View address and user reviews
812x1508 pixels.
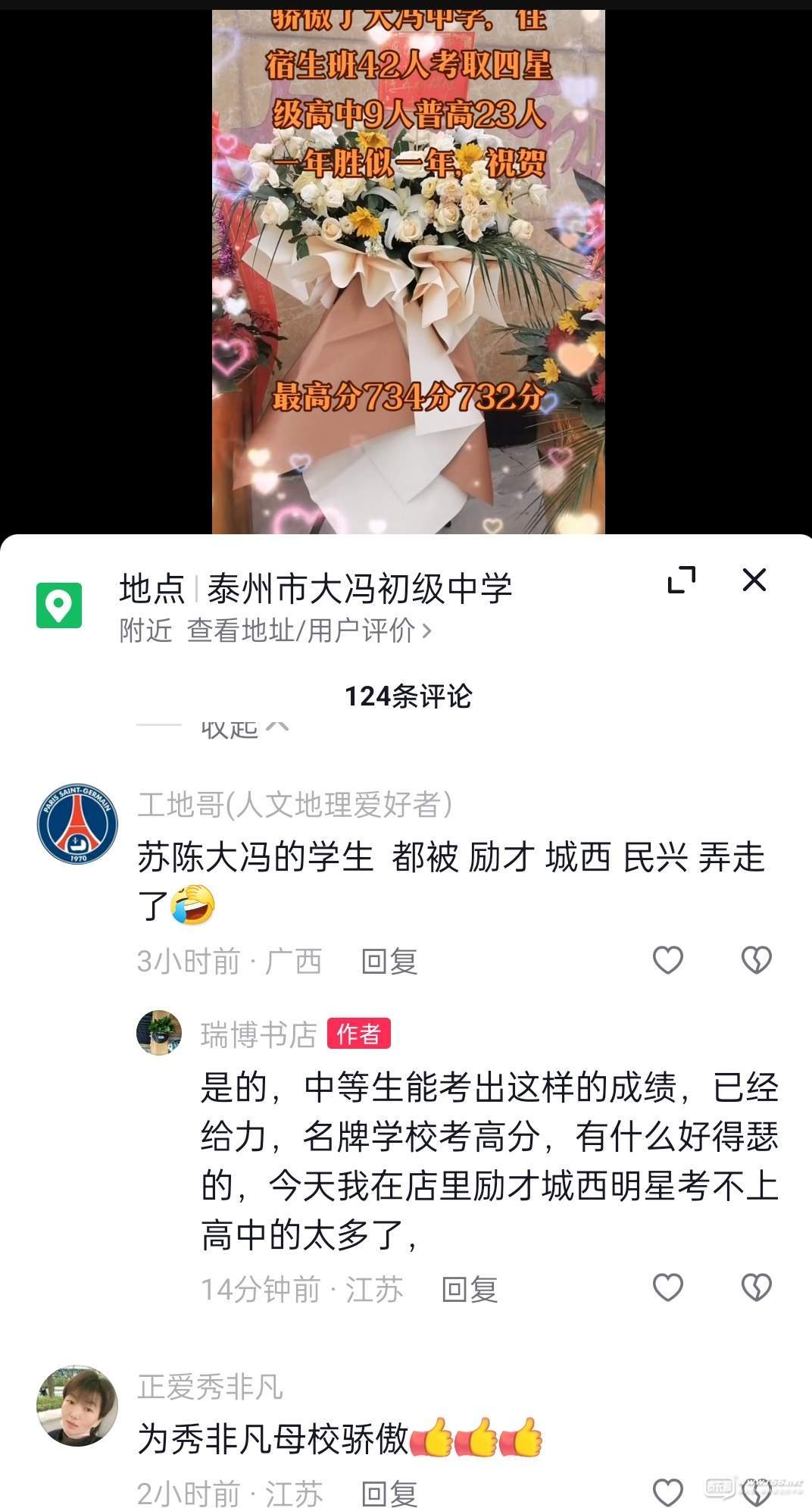pyautogui.click(x=308, y=630)
